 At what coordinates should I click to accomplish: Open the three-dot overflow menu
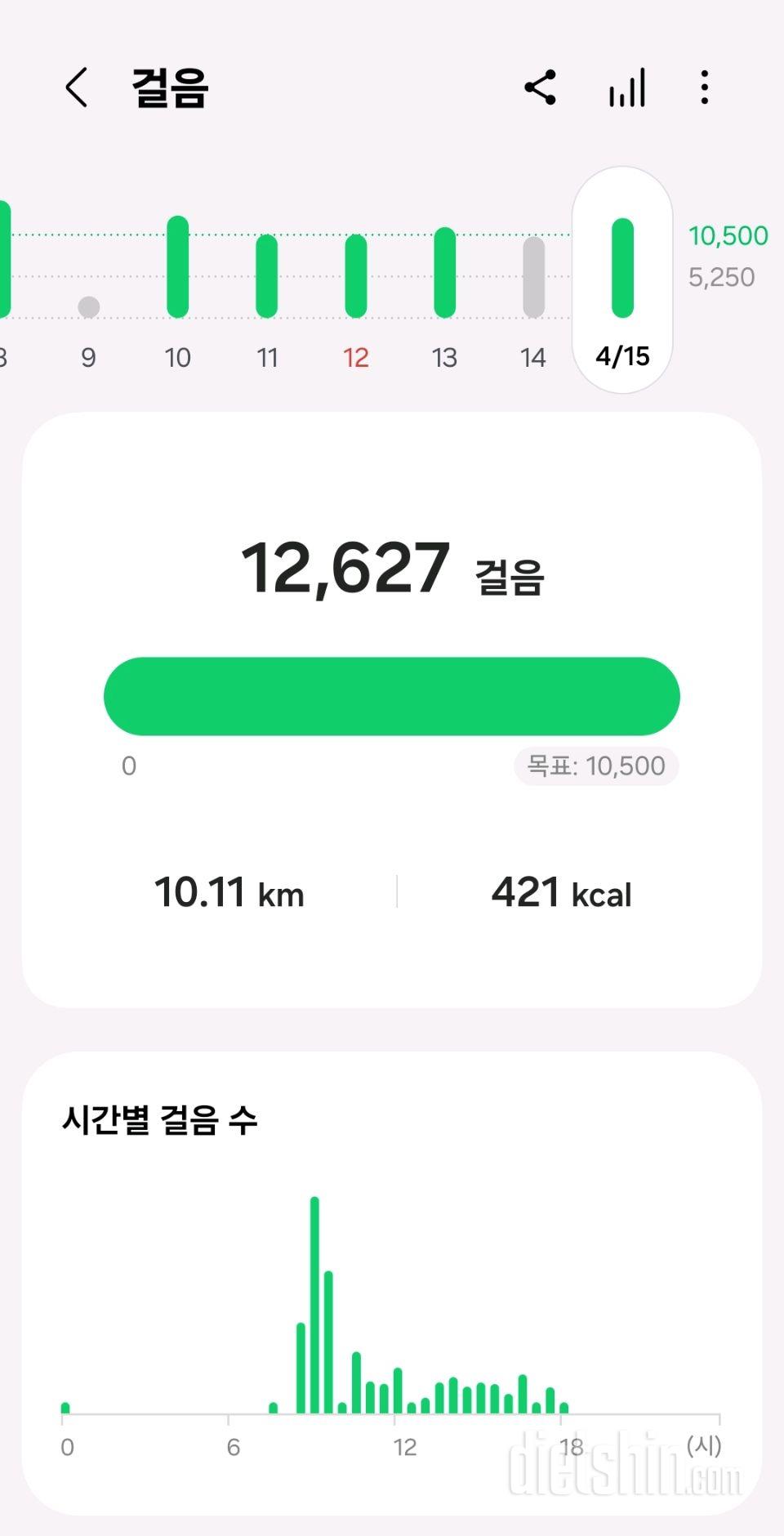tap(704, 86)
